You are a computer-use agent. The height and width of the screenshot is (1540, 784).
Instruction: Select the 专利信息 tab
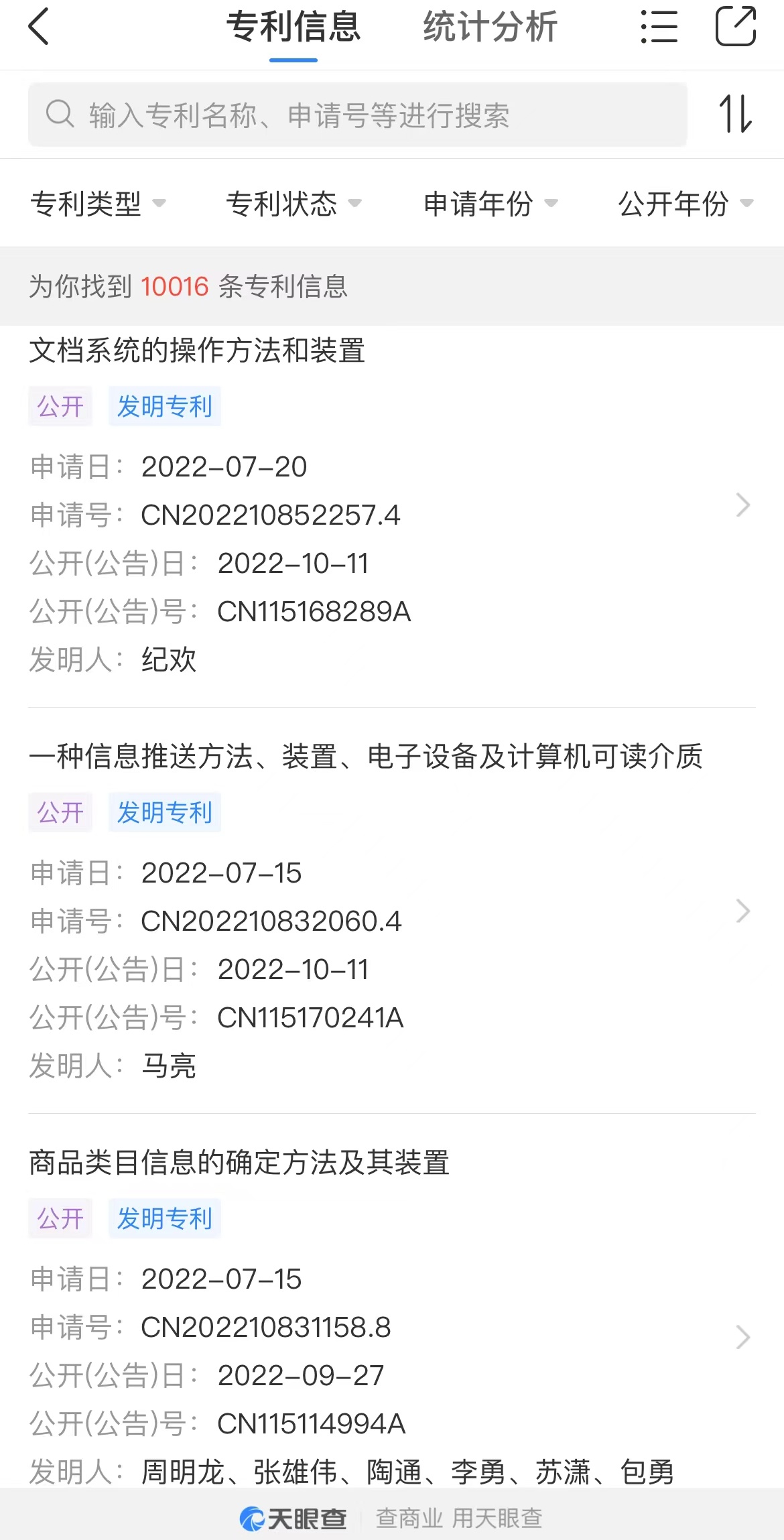293,27
